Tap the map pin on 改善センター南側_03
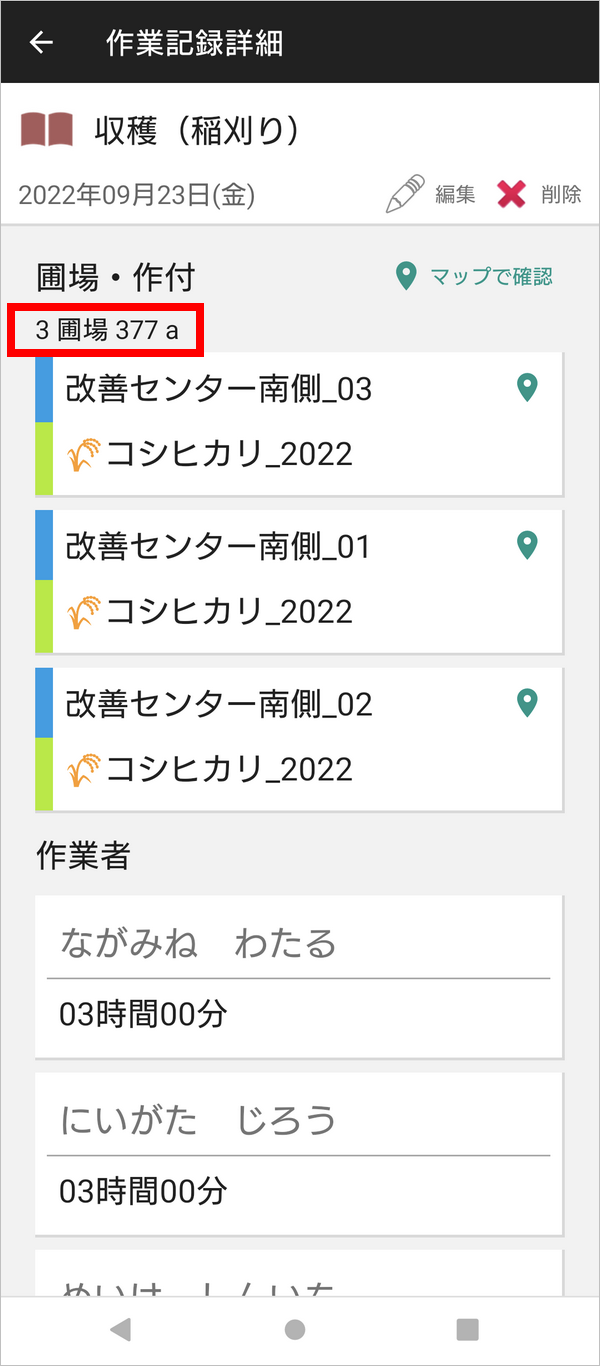Viewport: 600px width, 1366px height. click(x=527, y=387)
